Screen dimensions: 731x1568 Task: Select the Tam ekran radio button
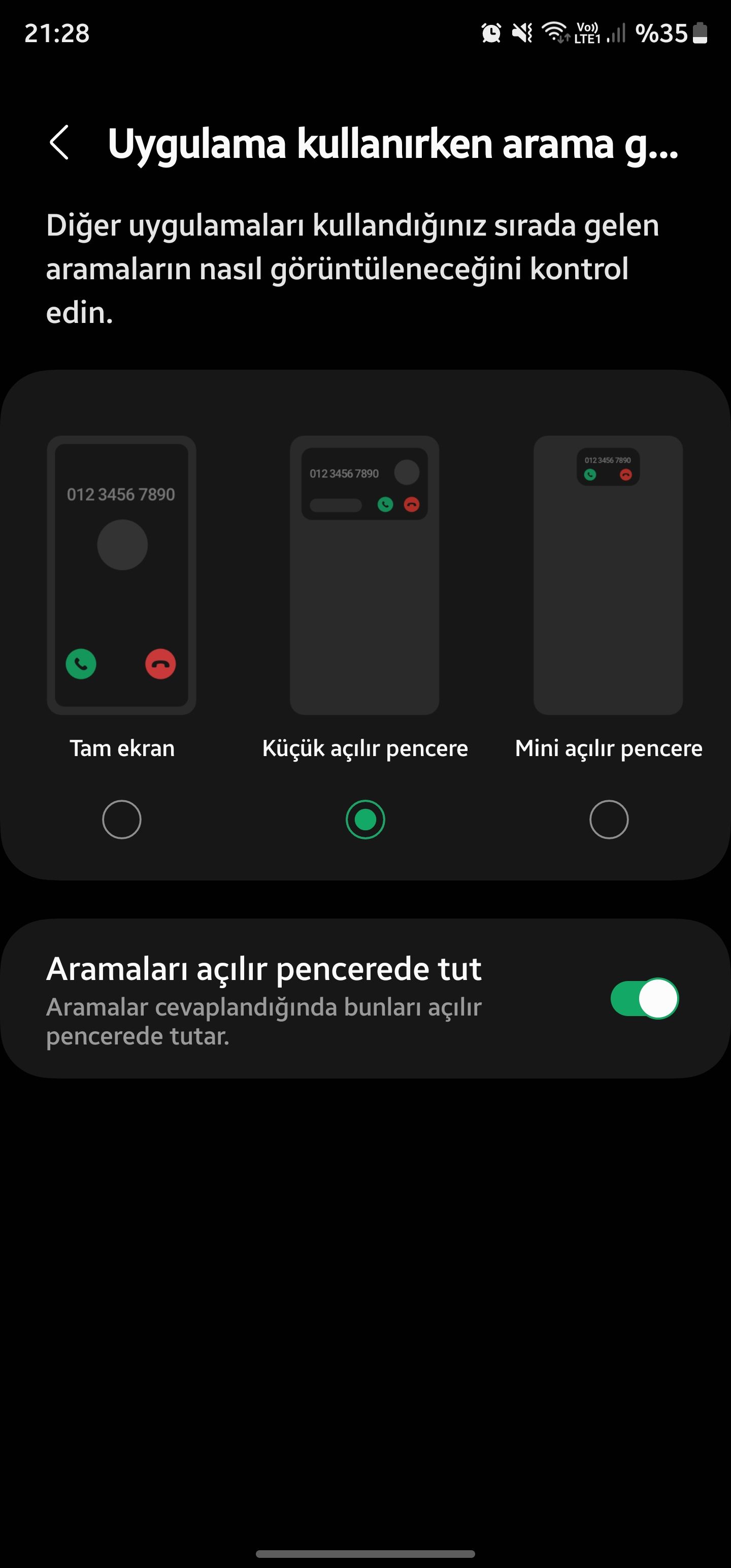click(x=122, y=820)
